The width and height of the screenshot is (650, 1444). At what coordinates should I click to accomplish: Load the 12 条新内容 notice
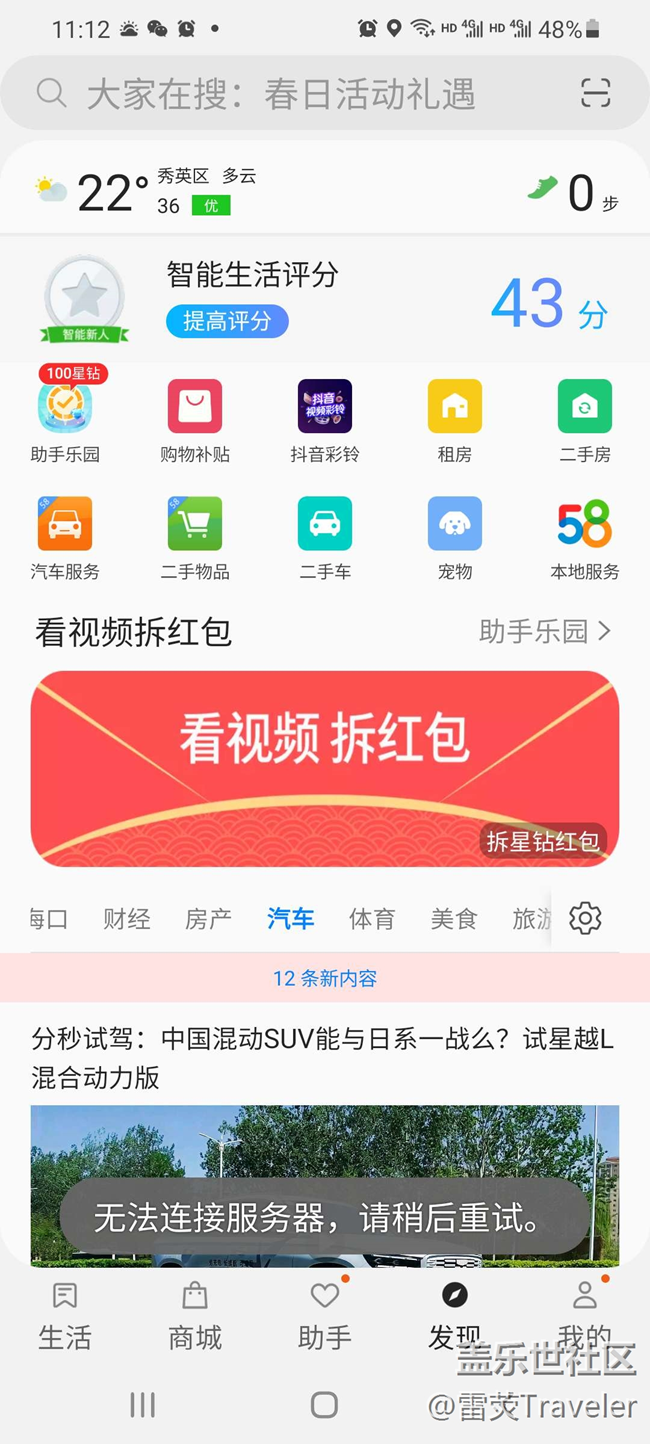click(325, 978)
